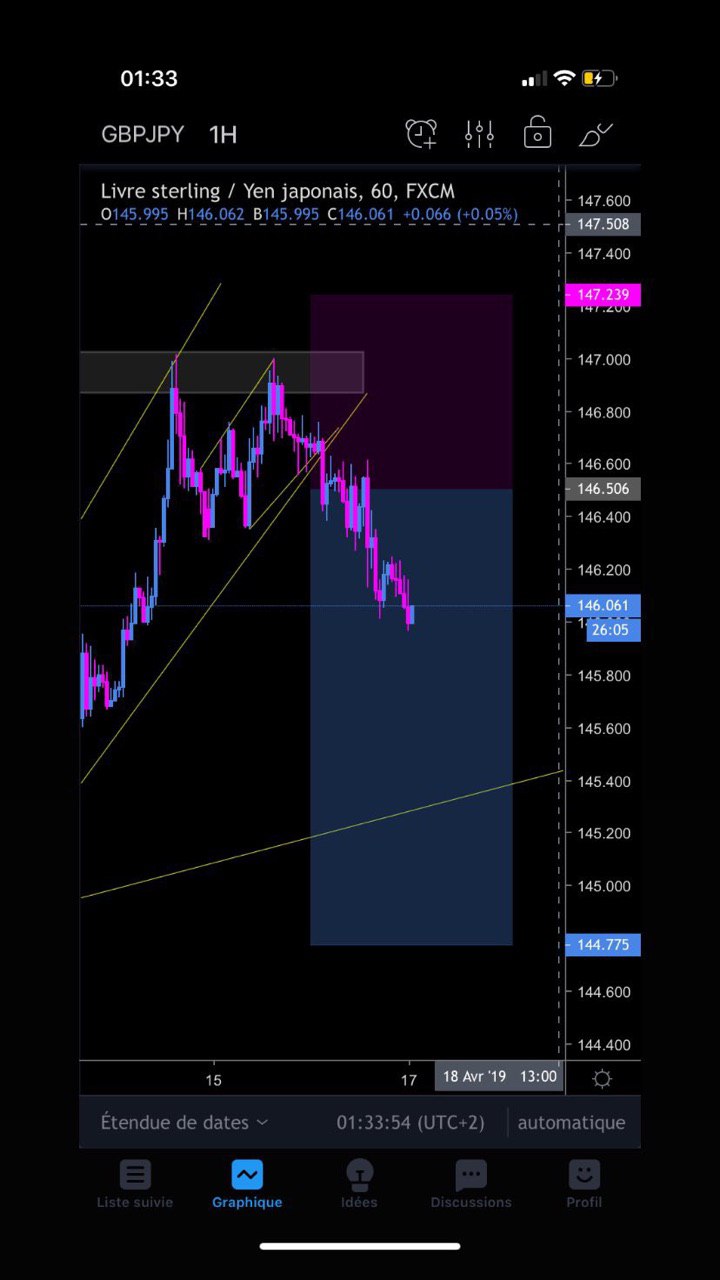720x1280 pixels.
Task: Open the Discussions tab
Action: (471, 1185)
